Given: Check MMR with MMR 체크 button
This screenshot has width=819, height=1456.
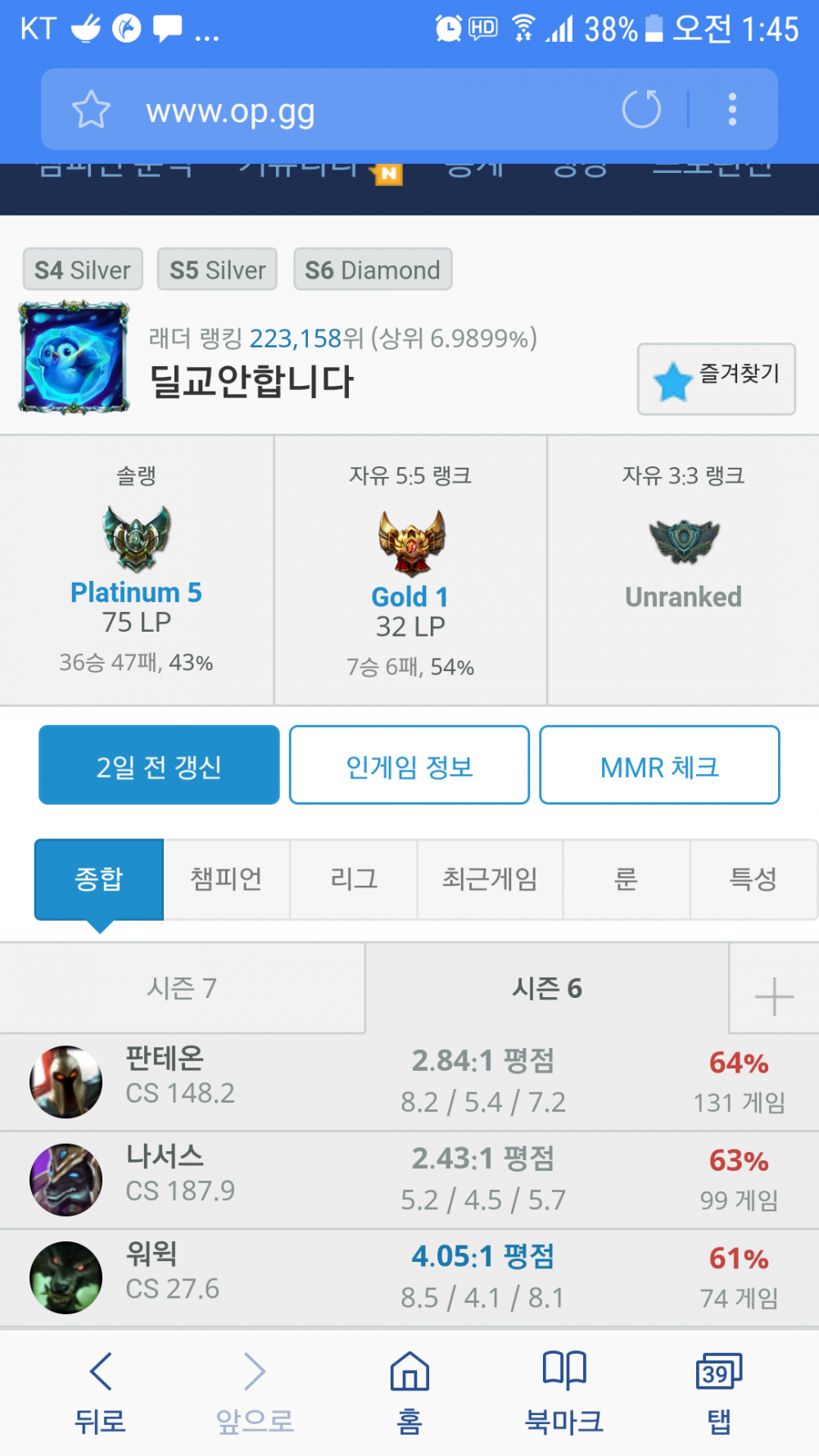Looking at the screenshot, I should pos(659,765).
